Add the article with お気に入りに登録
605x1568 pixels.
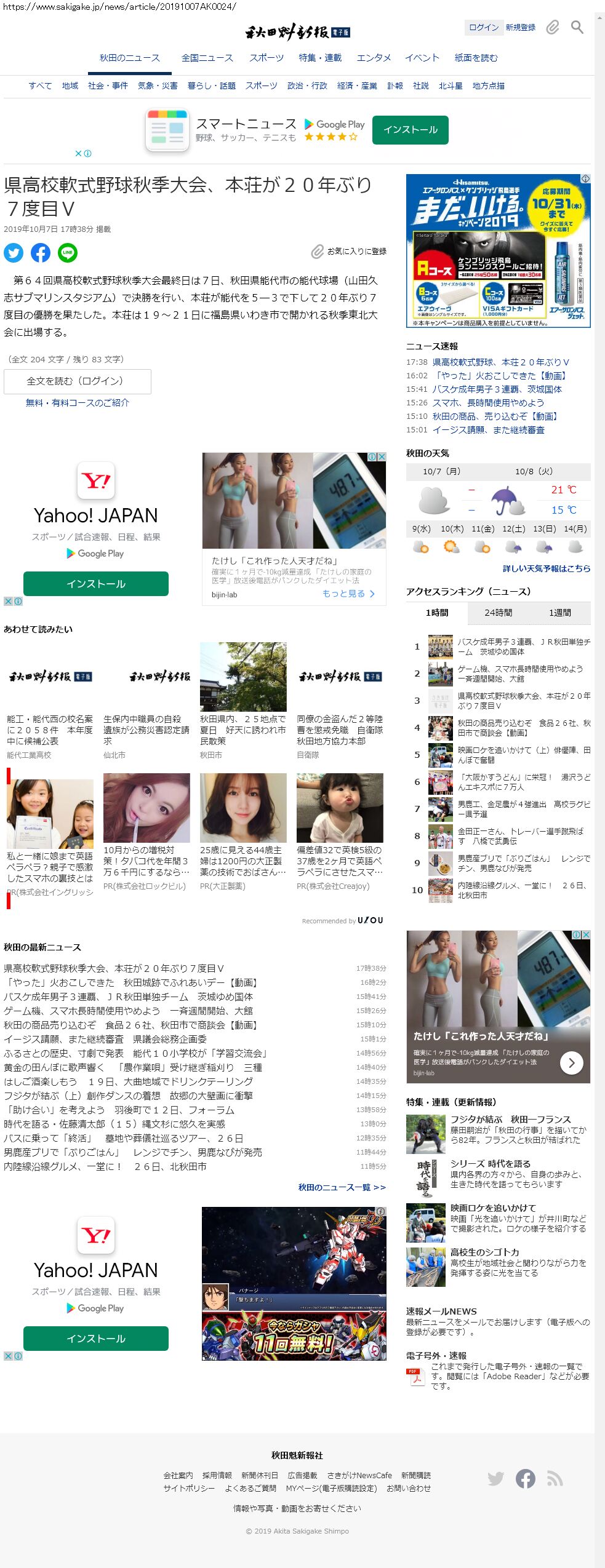[x=350, y=251]
